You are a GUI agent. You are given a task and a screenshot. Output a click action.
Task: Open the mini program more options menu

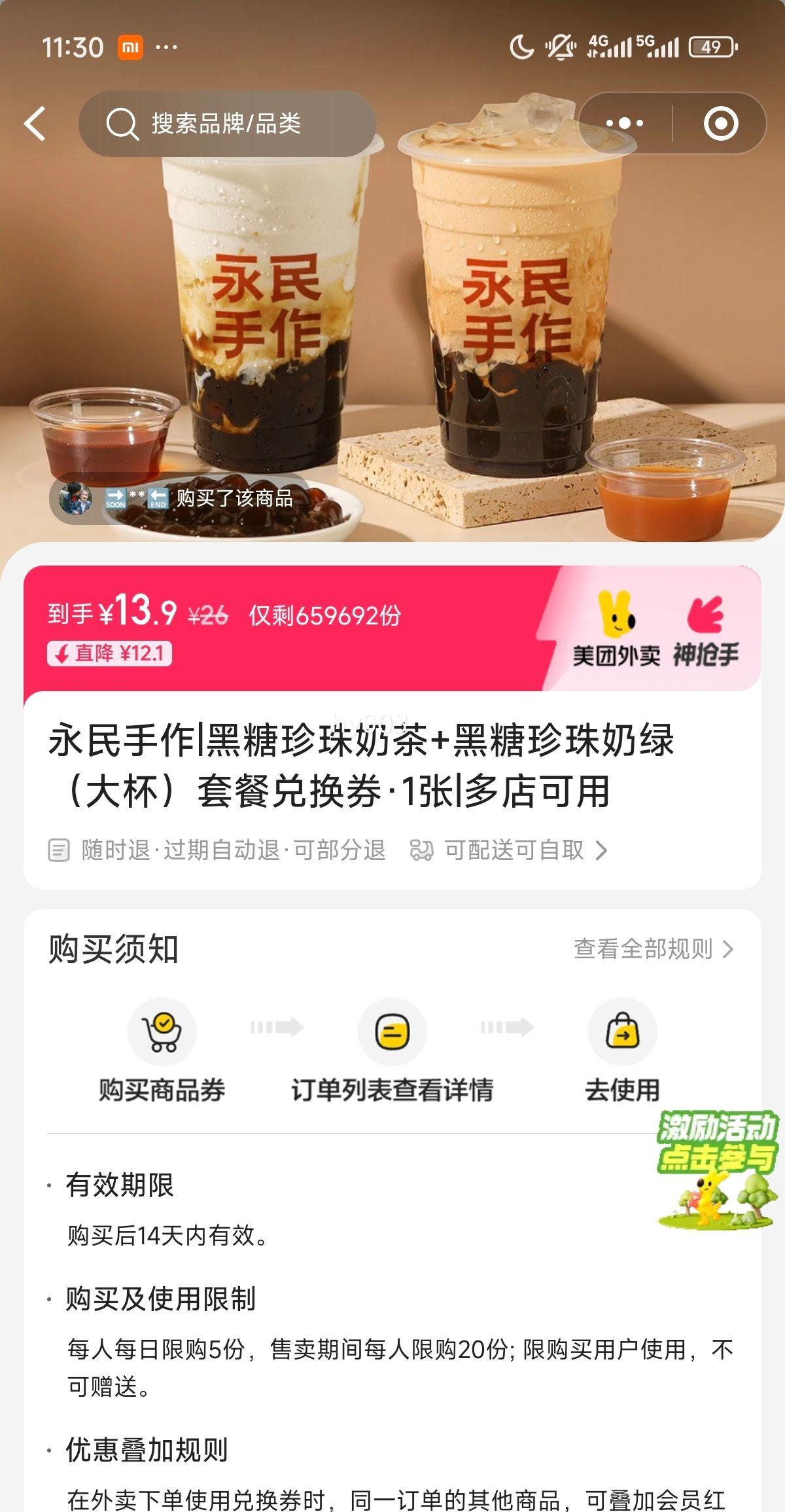(x=625, y=124)
